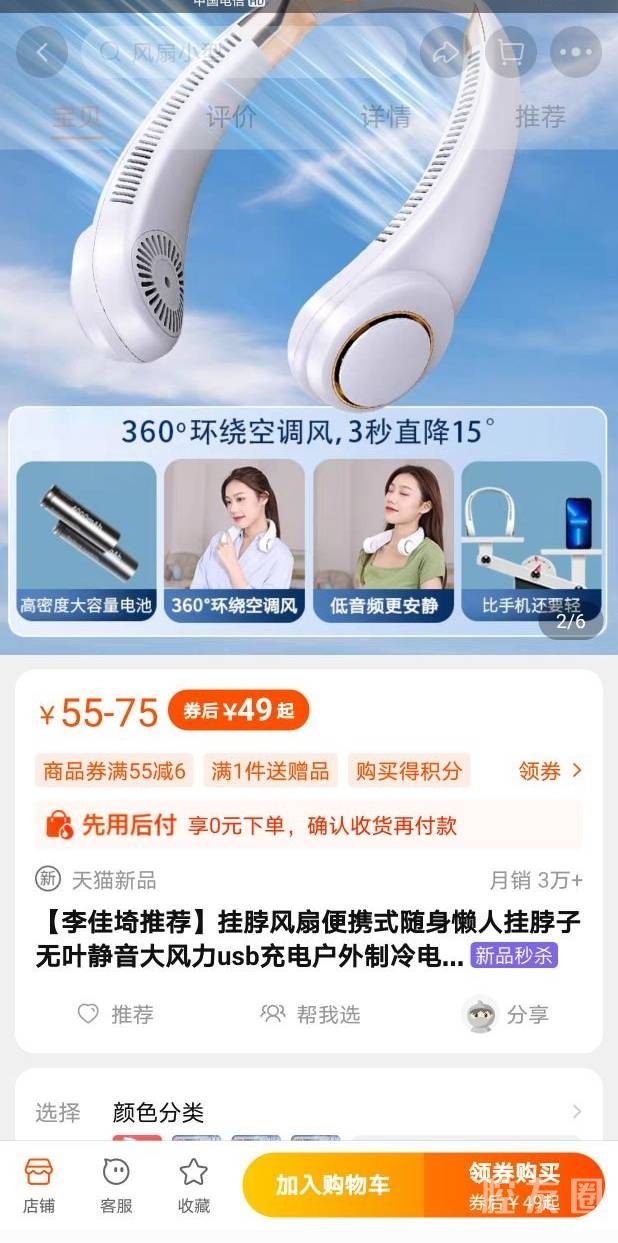The width and height of the screenshot is (618, 1243).
Task: Tap 领券 to claim coupons
Action: pos(549,770)
